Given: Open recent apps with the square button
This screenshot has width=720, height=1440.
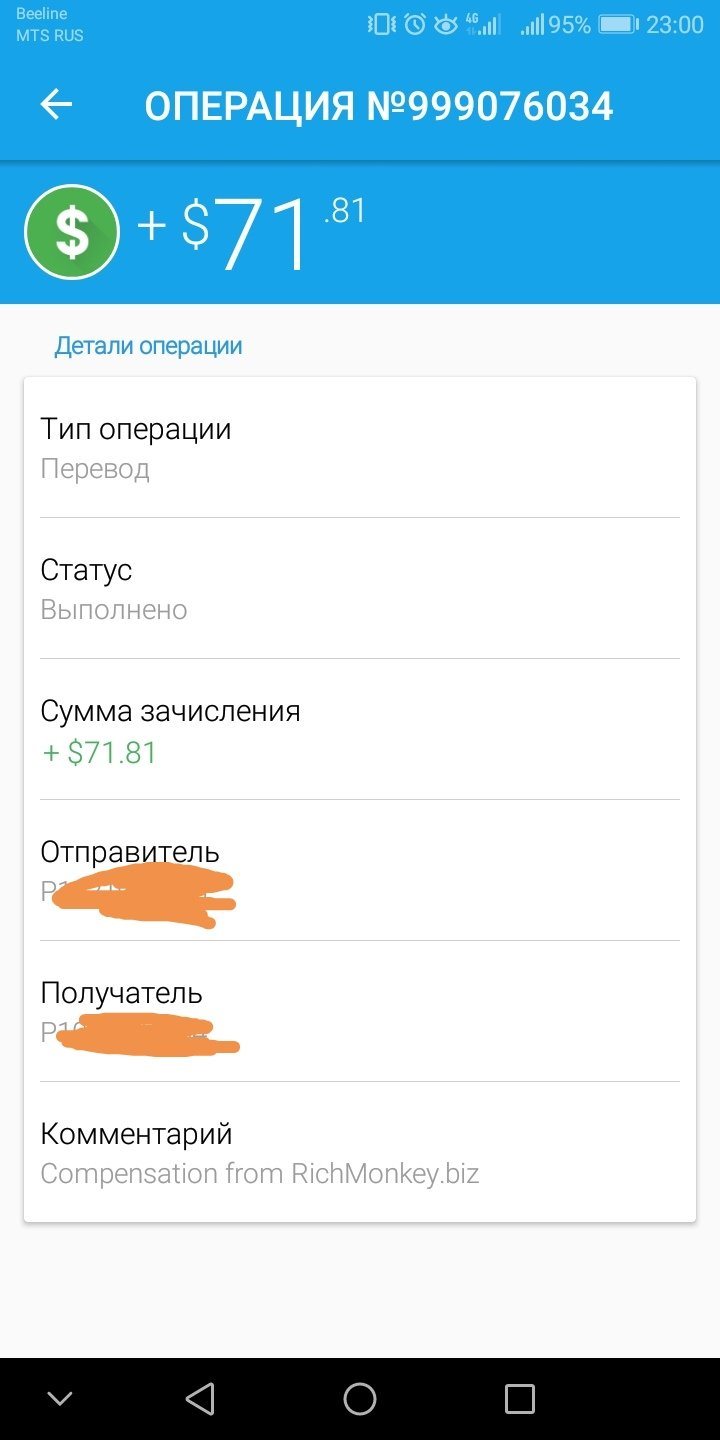Looking at the screenshot, I should 520,1398.
